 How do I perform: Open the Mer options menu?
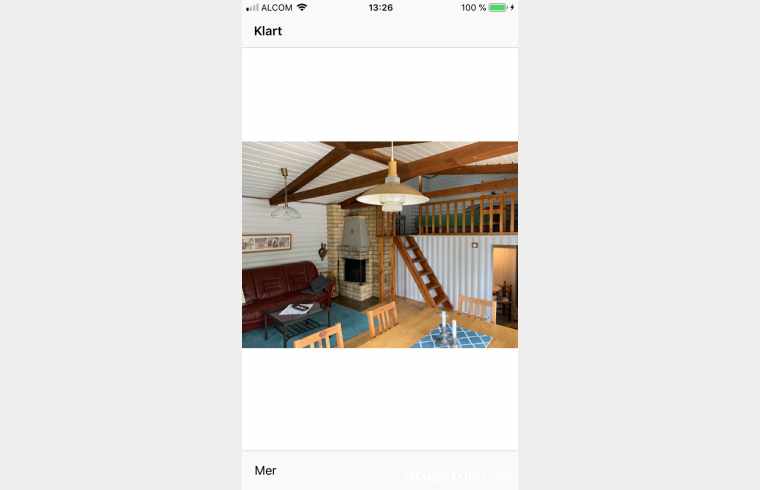coord(266,470)
